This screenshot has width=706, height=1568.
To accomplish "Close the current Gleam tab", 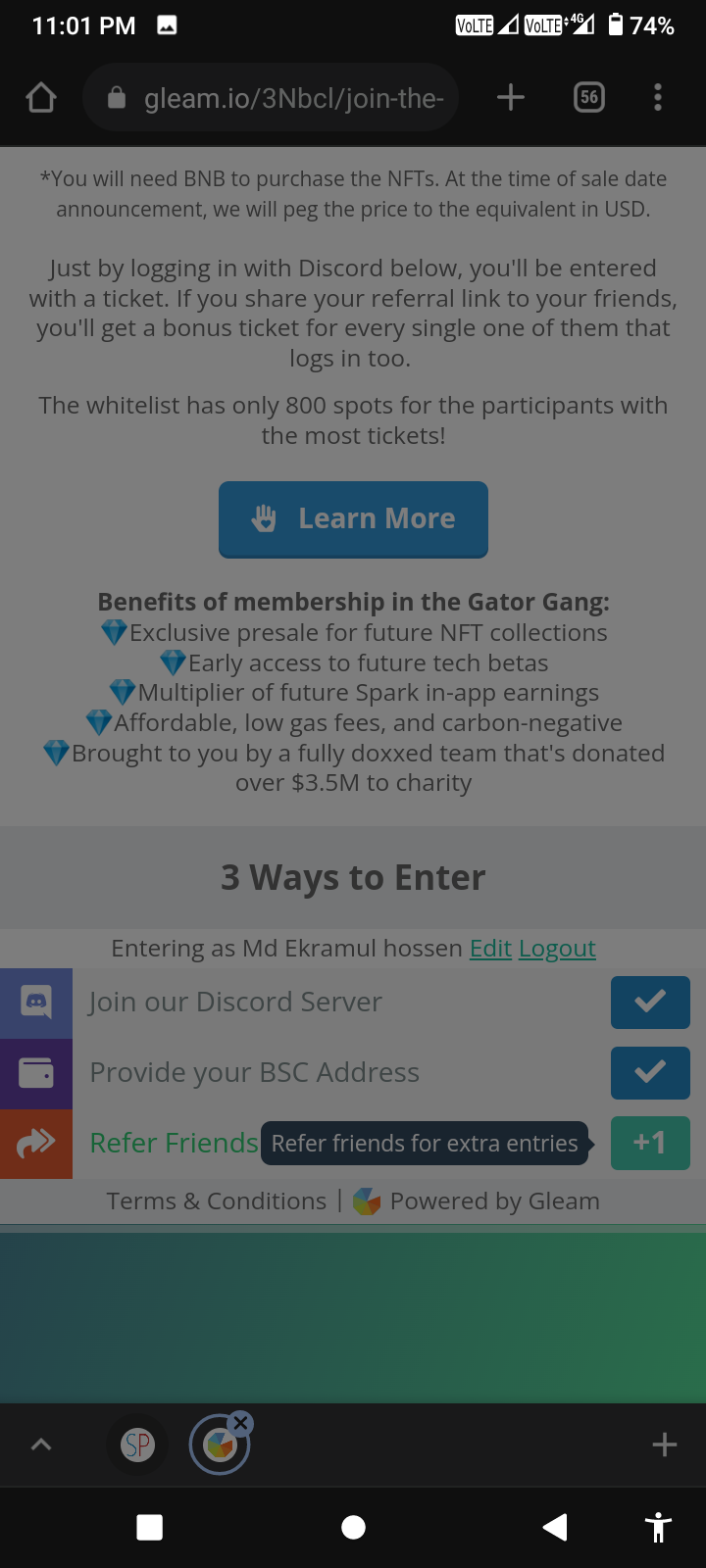I will tap(241, 1423).
